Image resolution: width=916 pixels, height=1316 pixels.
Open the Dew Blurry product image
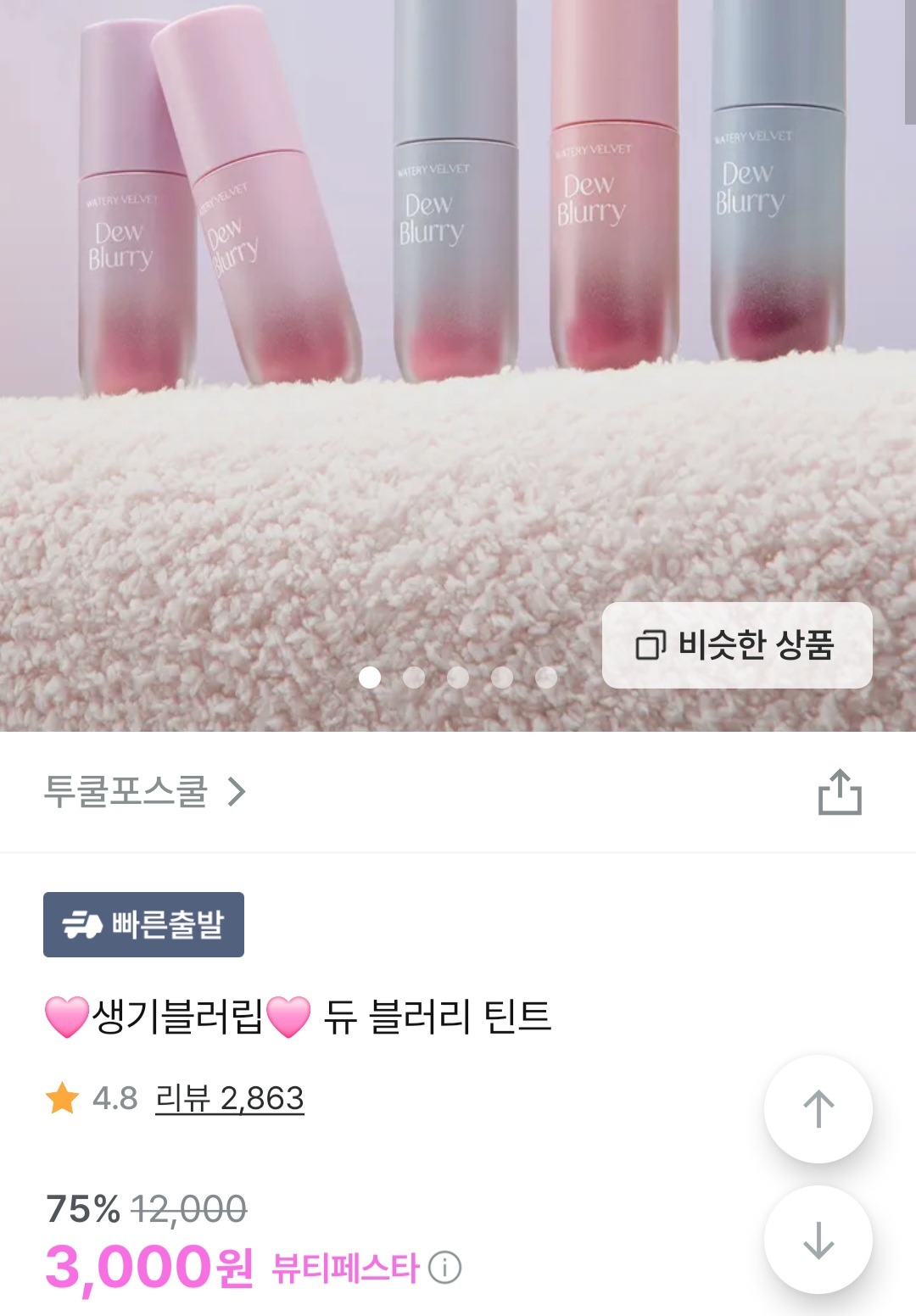(458, 339)
